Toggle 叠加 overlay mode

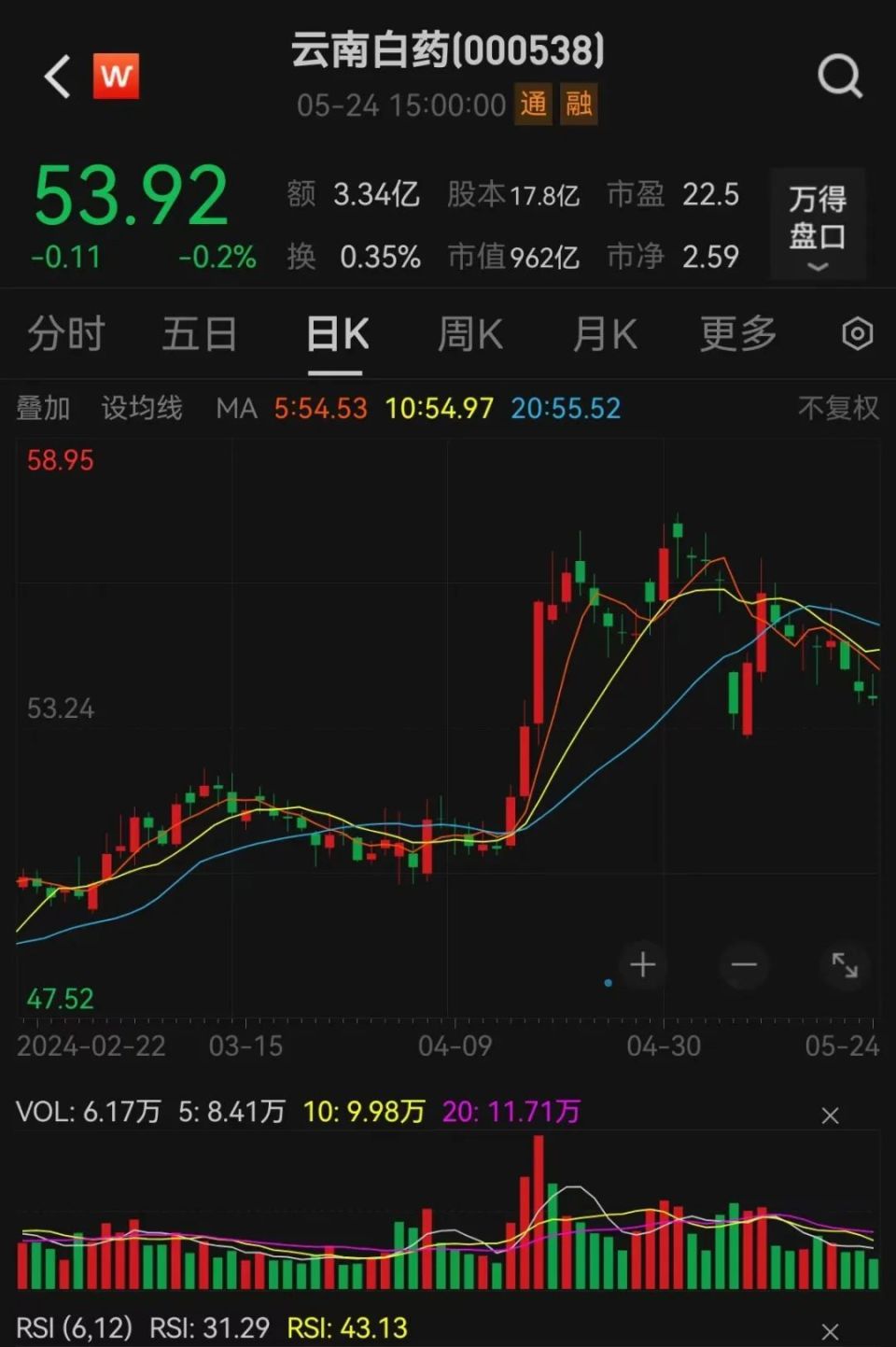pyautogui.click(x=42, y=408)
